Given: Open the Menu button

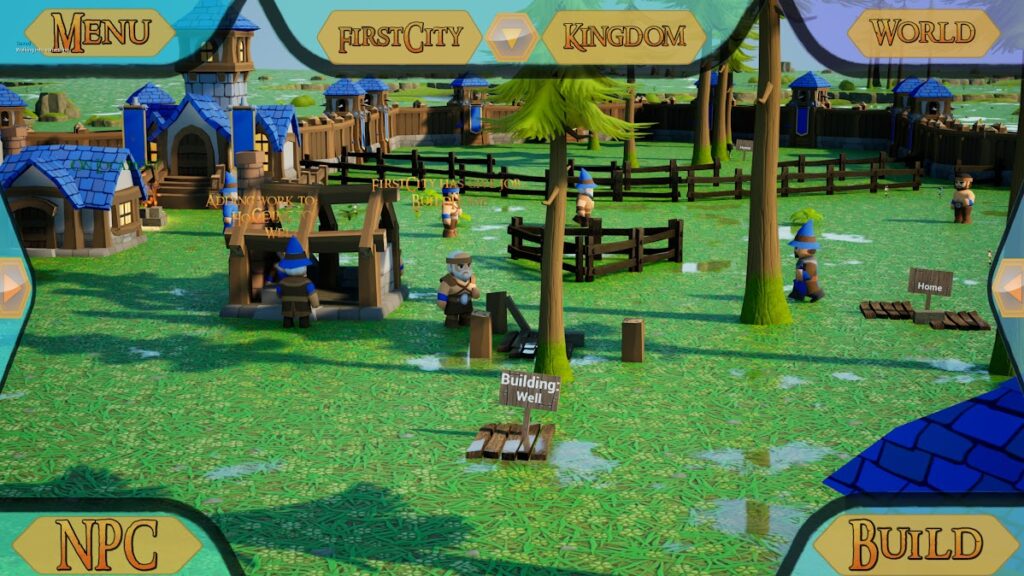Looking at the screenshot, I should (100, 33).
